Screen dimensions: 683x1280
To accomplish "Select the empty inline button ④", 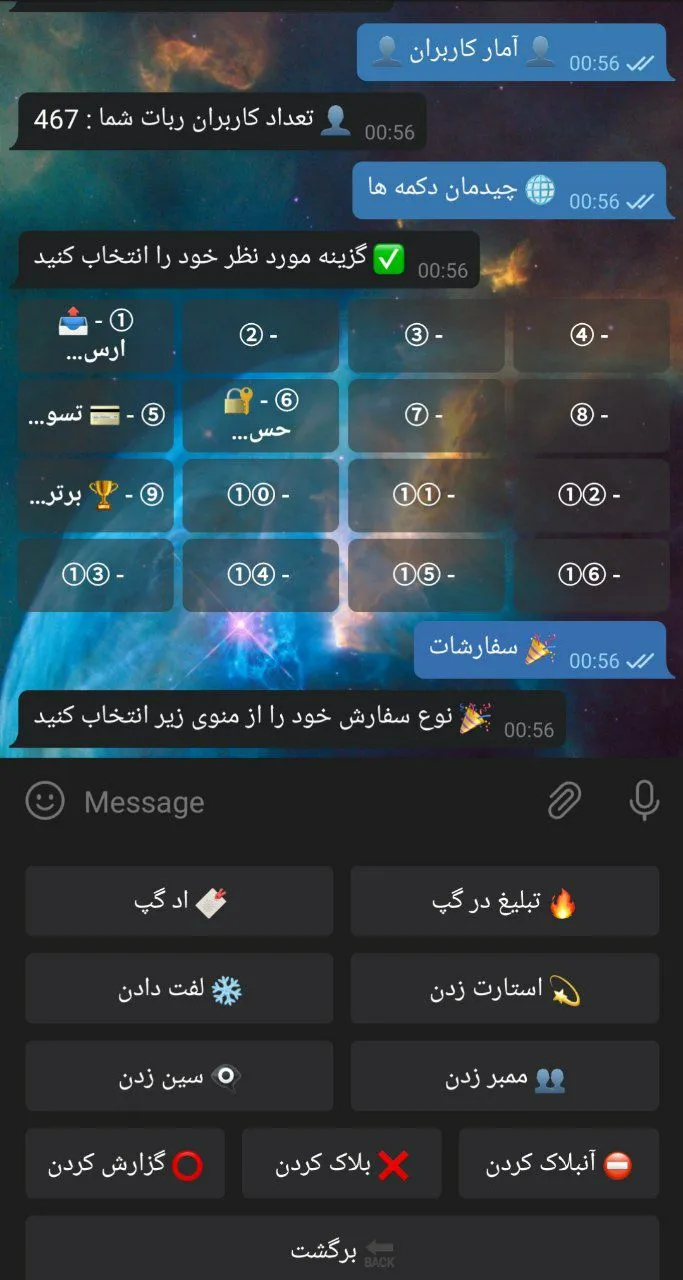I will click(x=591, y=336).
